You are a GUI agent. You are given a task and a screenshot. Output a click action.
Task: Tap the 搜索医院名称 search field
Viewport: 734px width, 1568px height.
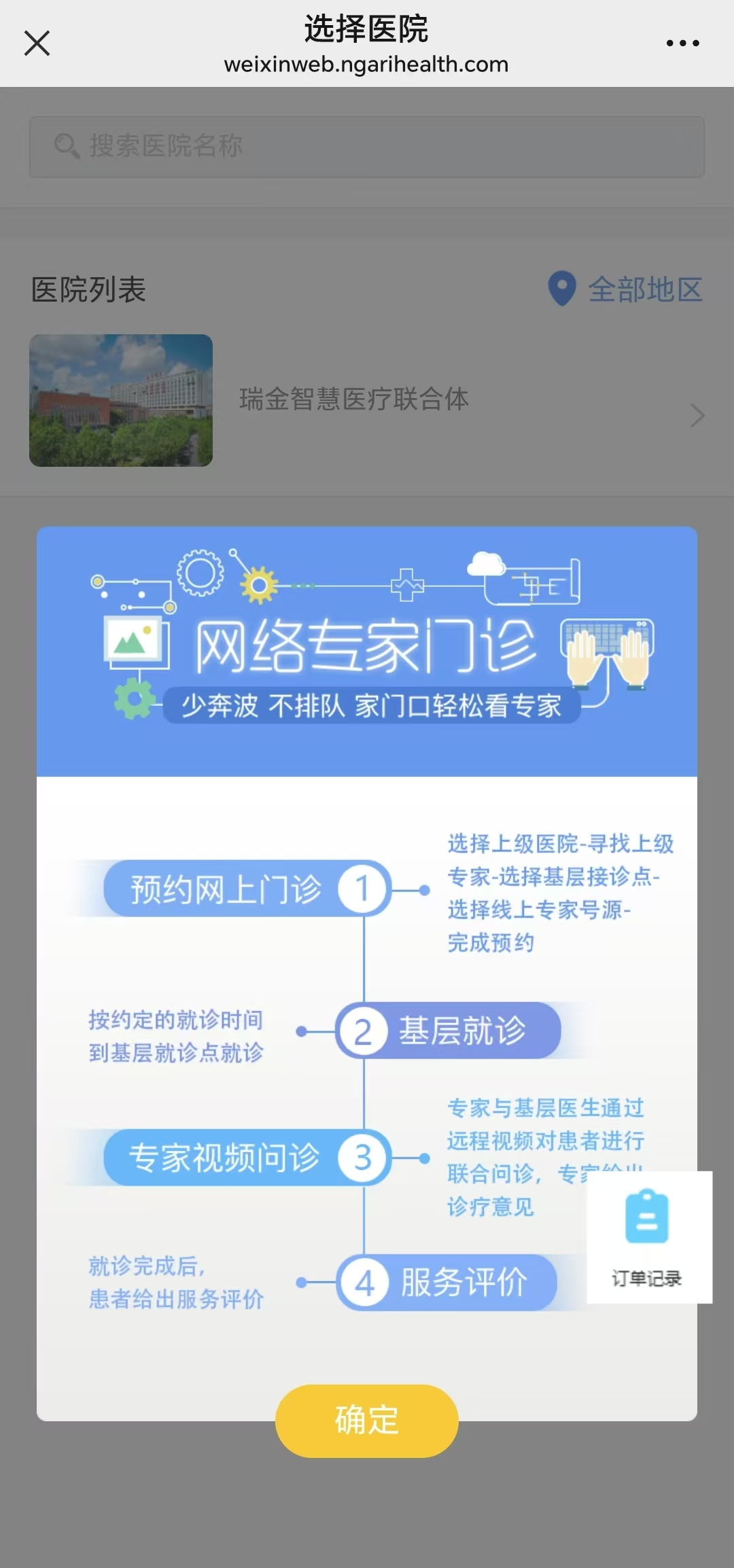366,147
